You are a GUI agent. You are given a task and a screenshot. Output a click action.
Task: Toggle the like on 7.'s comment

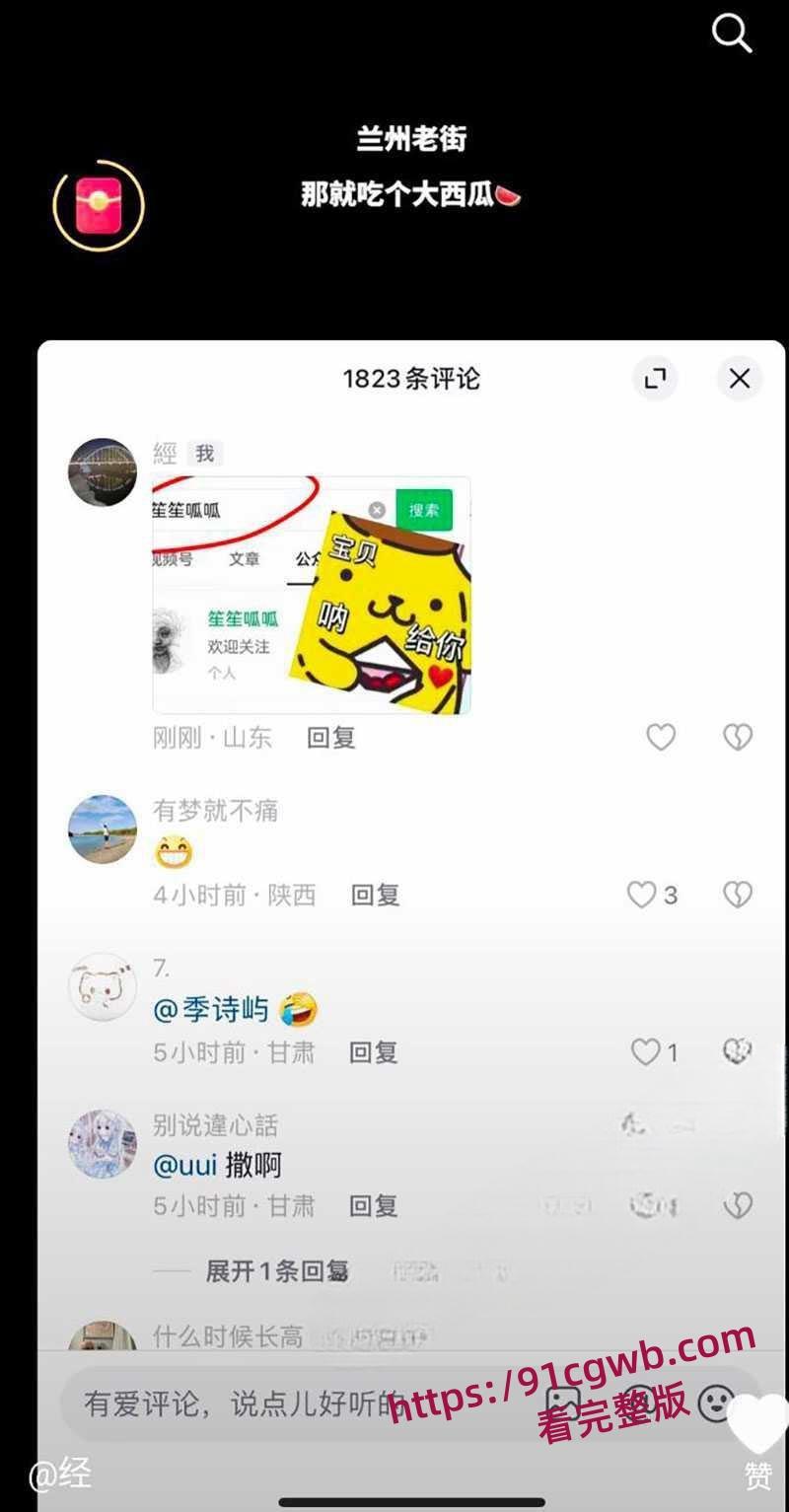tap(646, 1053)
